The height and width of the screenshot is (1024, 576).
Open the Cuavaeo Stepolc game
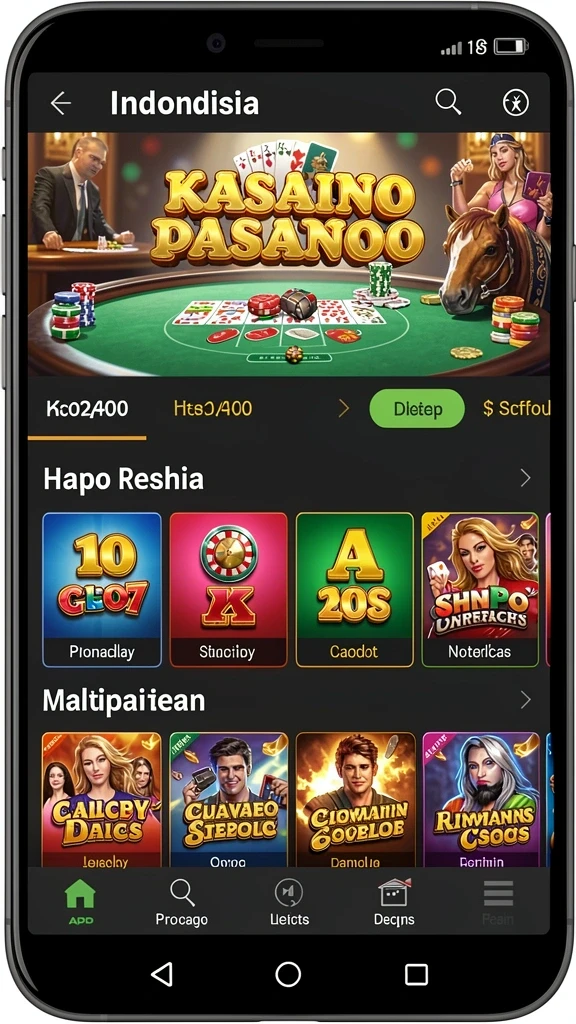point(228,800)
